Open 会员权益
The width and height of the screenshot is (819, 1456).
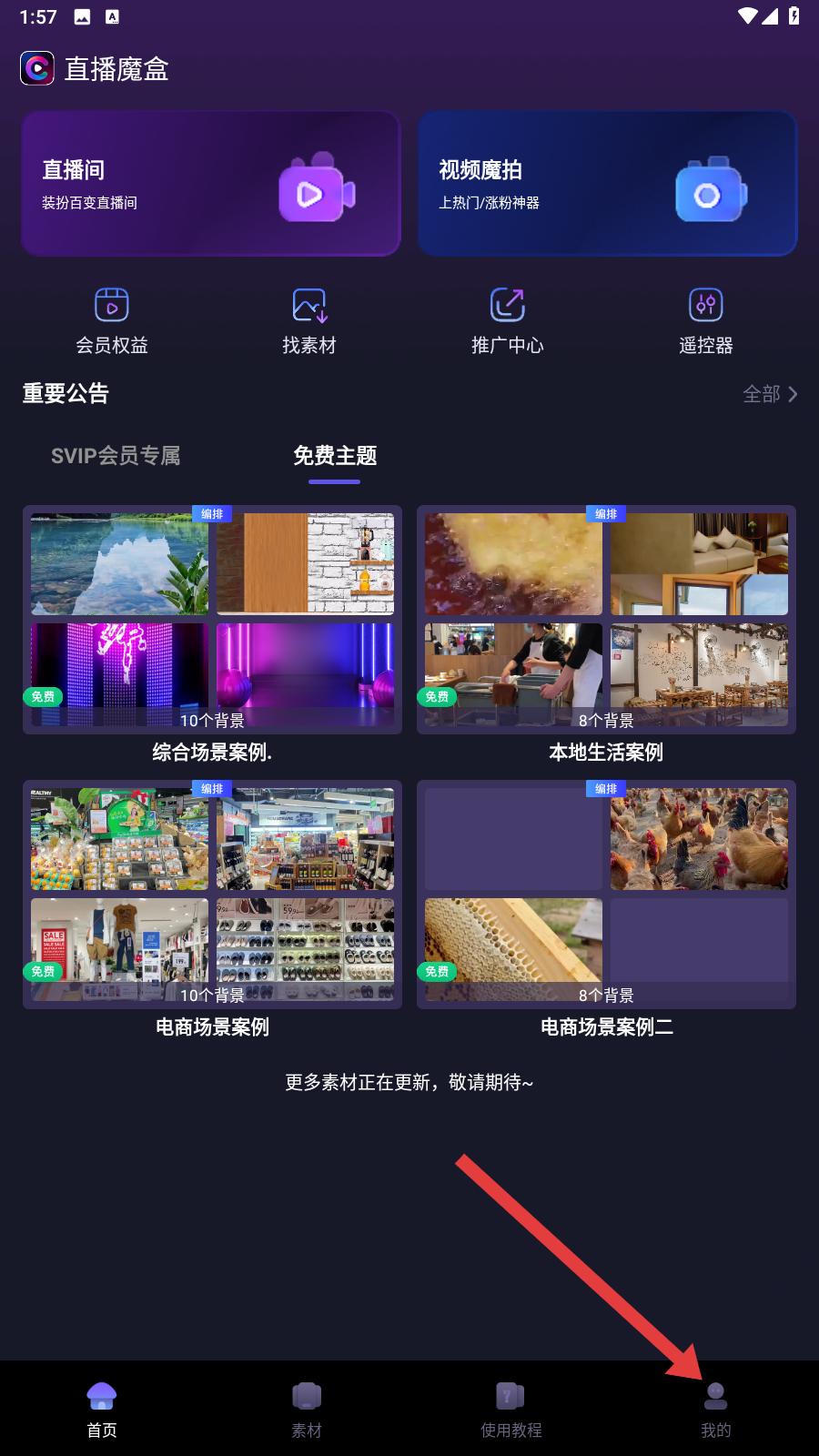tap(112, 320)
